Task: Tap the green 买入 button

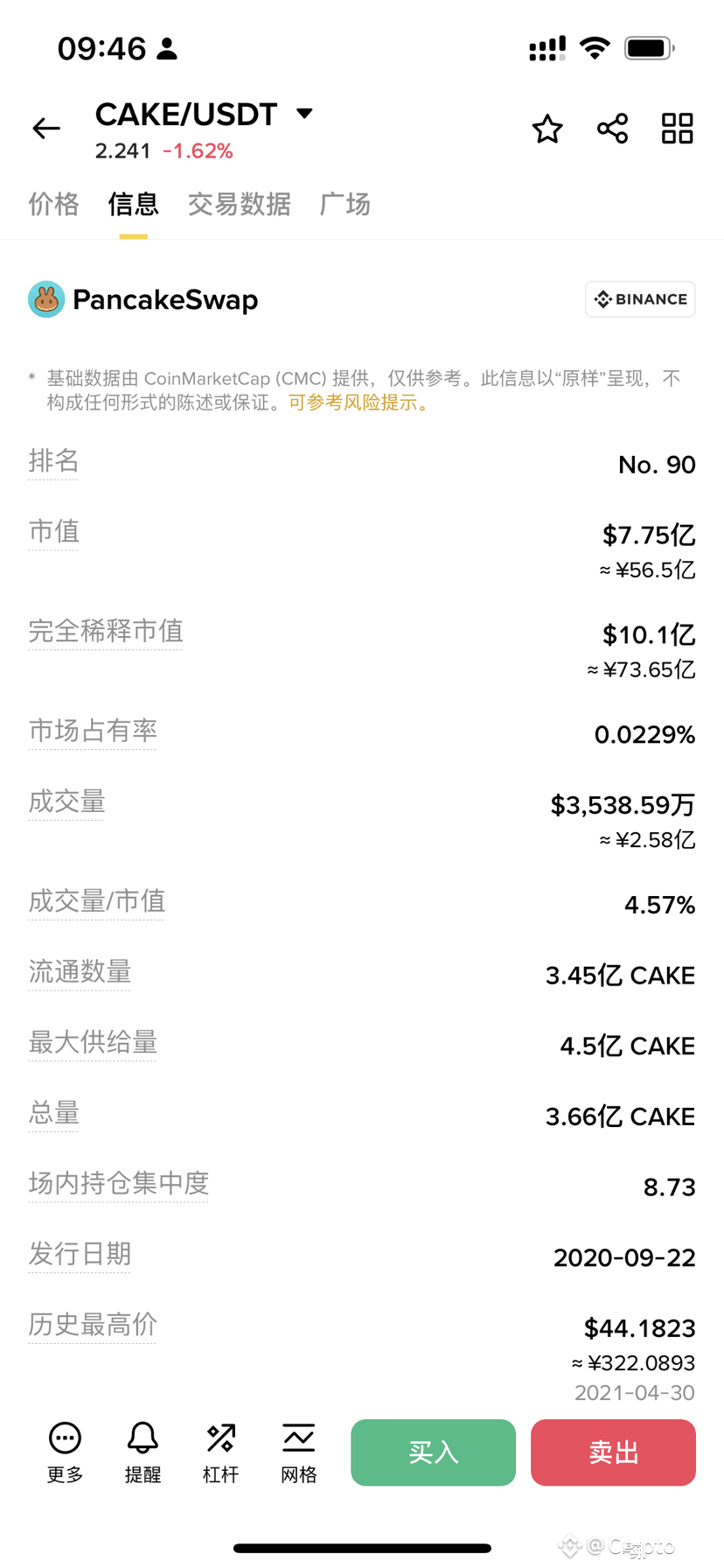Action: 433,1452
